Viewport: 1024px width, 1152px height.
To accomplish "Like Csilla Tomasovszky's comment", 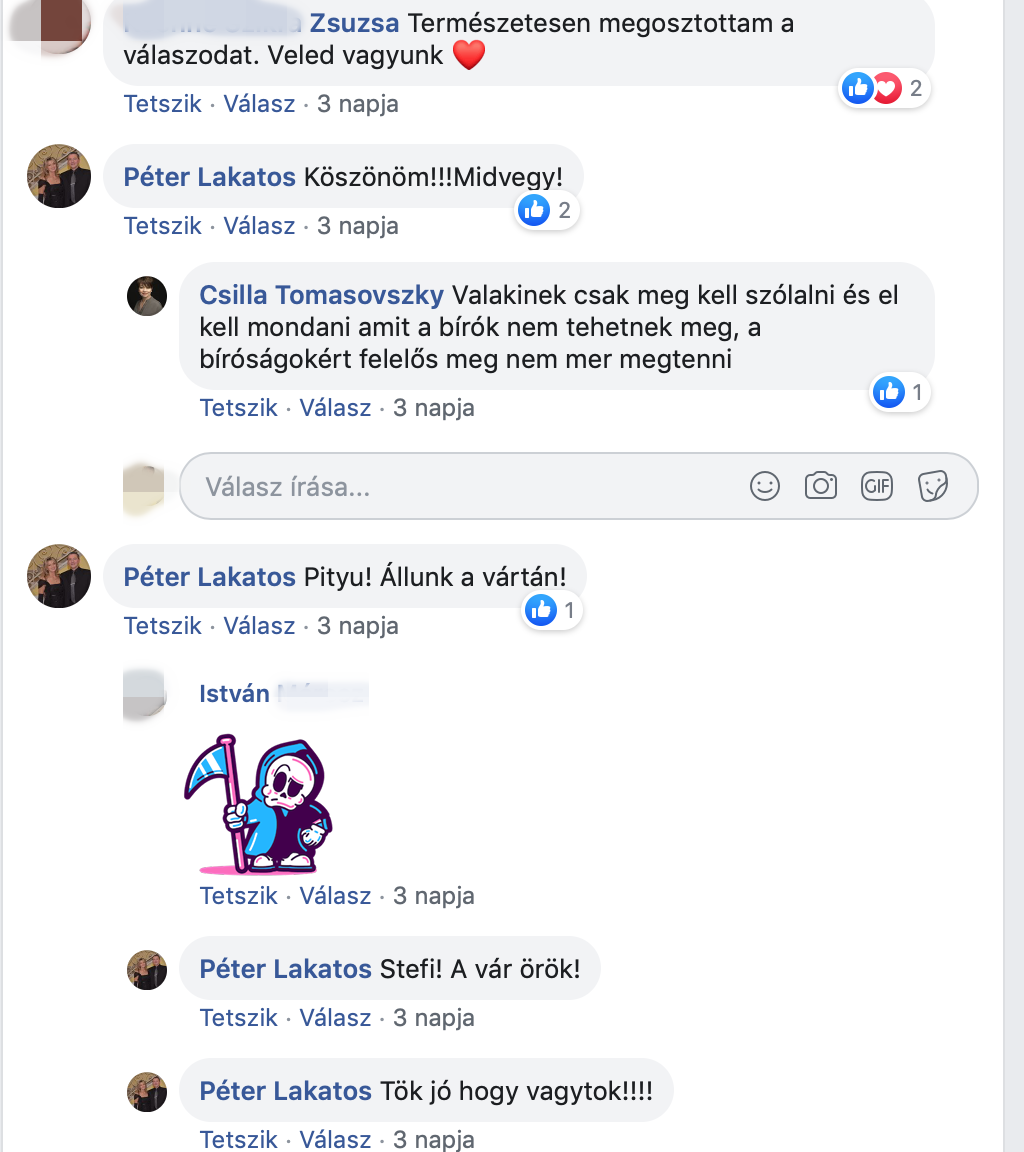I will pos(238,408).
